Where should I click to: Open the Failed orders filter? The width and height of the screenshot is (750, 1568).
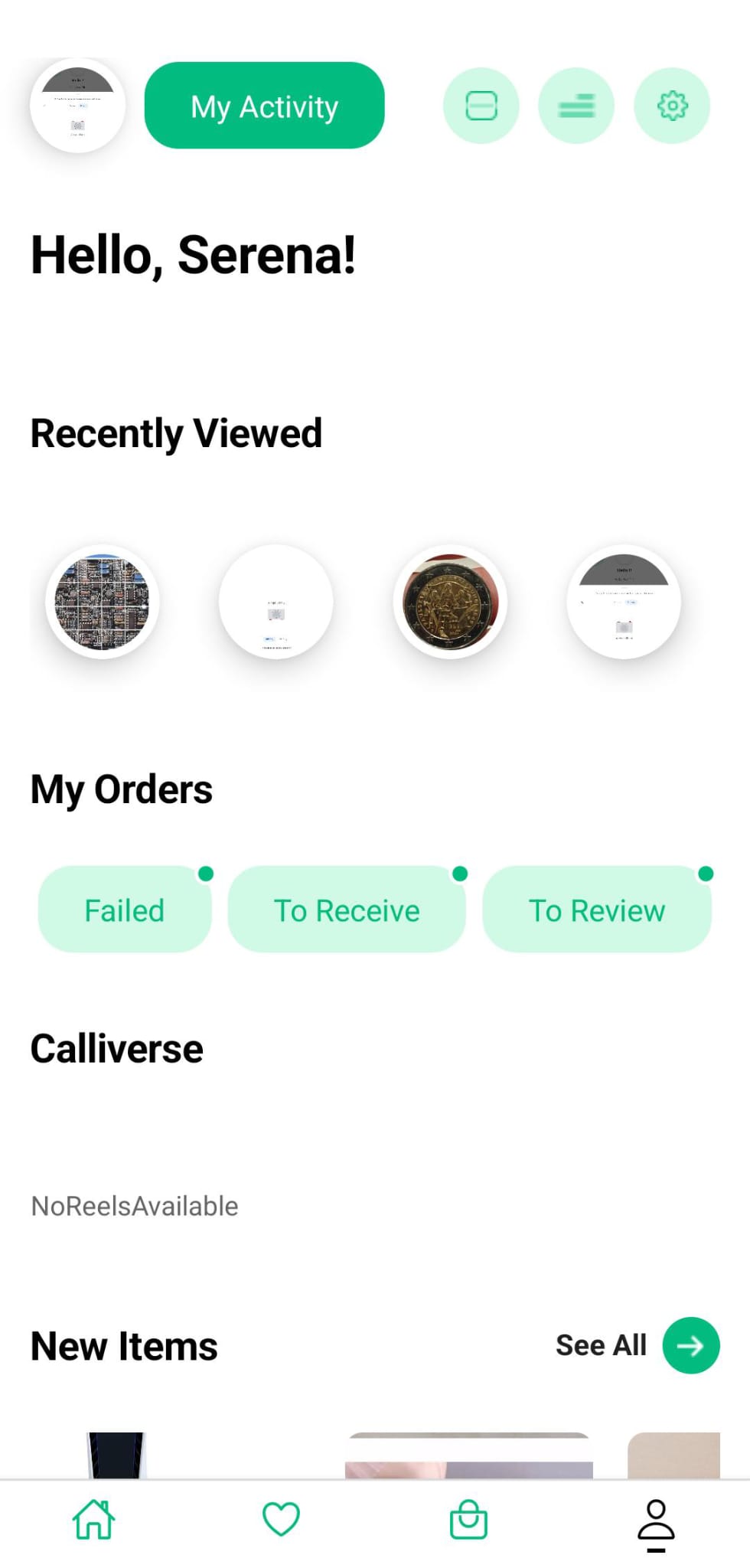pyautogui.click(x=124, y=910)
